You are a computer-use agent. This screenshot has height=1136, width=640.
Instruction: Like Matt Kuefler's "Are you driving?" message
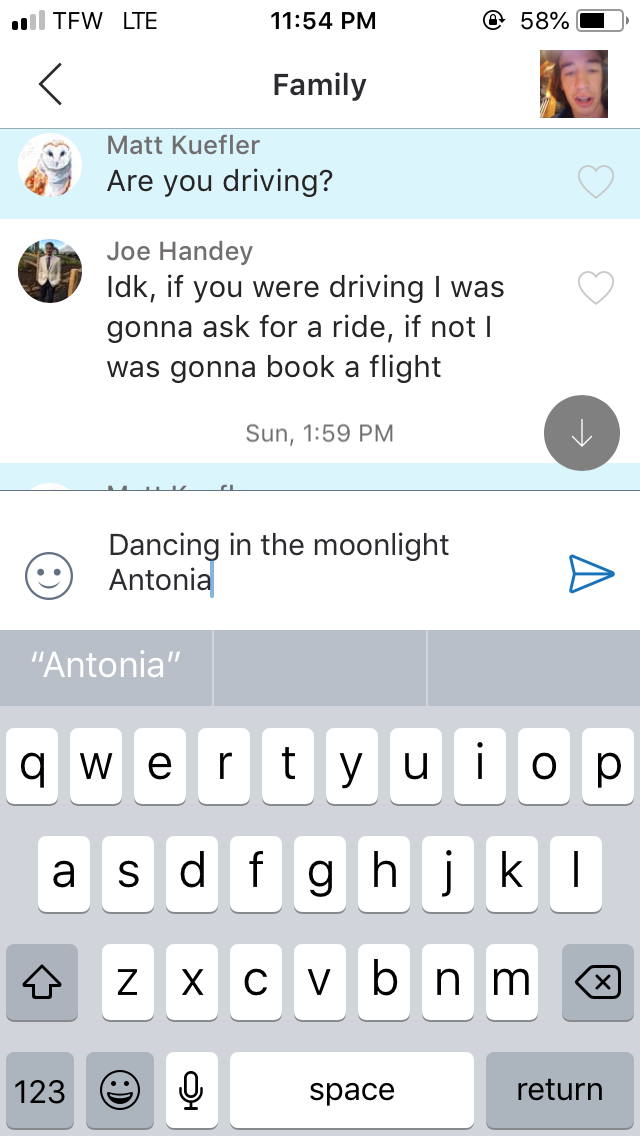coord(596,181)
